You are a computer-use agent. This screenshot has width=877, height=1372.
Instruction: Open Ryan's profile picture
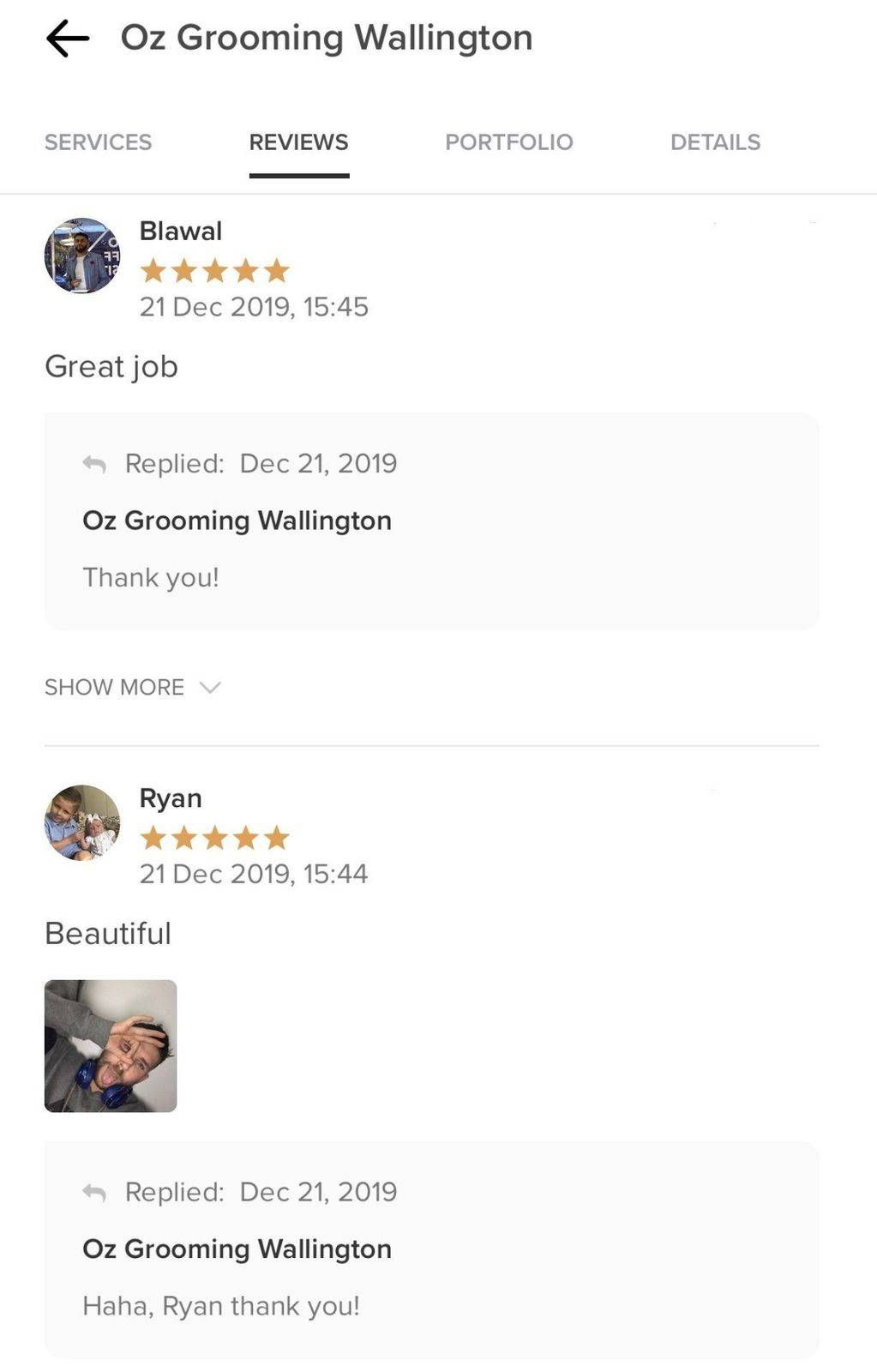82,822
